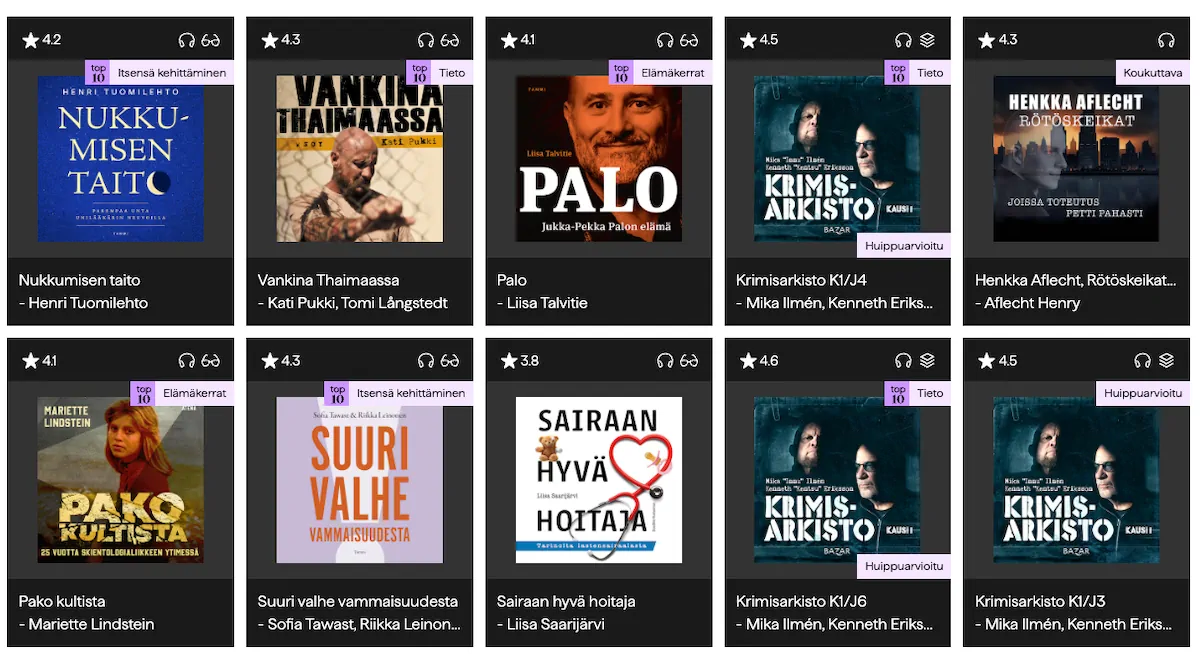Screen dimensions: 1200x654
Task: Open Krimisarkisto K1/J6 audiobook card
Action: click(x=837, y=480)
